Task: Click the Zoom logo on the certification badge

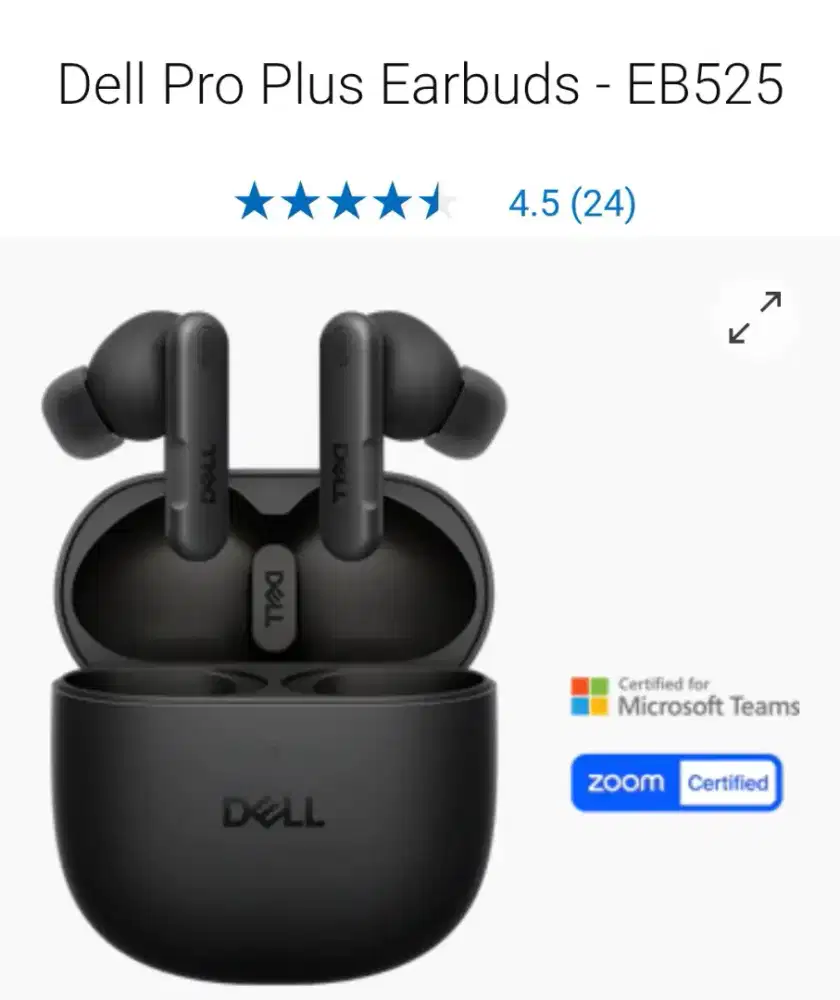Action: tap(625, 784)
